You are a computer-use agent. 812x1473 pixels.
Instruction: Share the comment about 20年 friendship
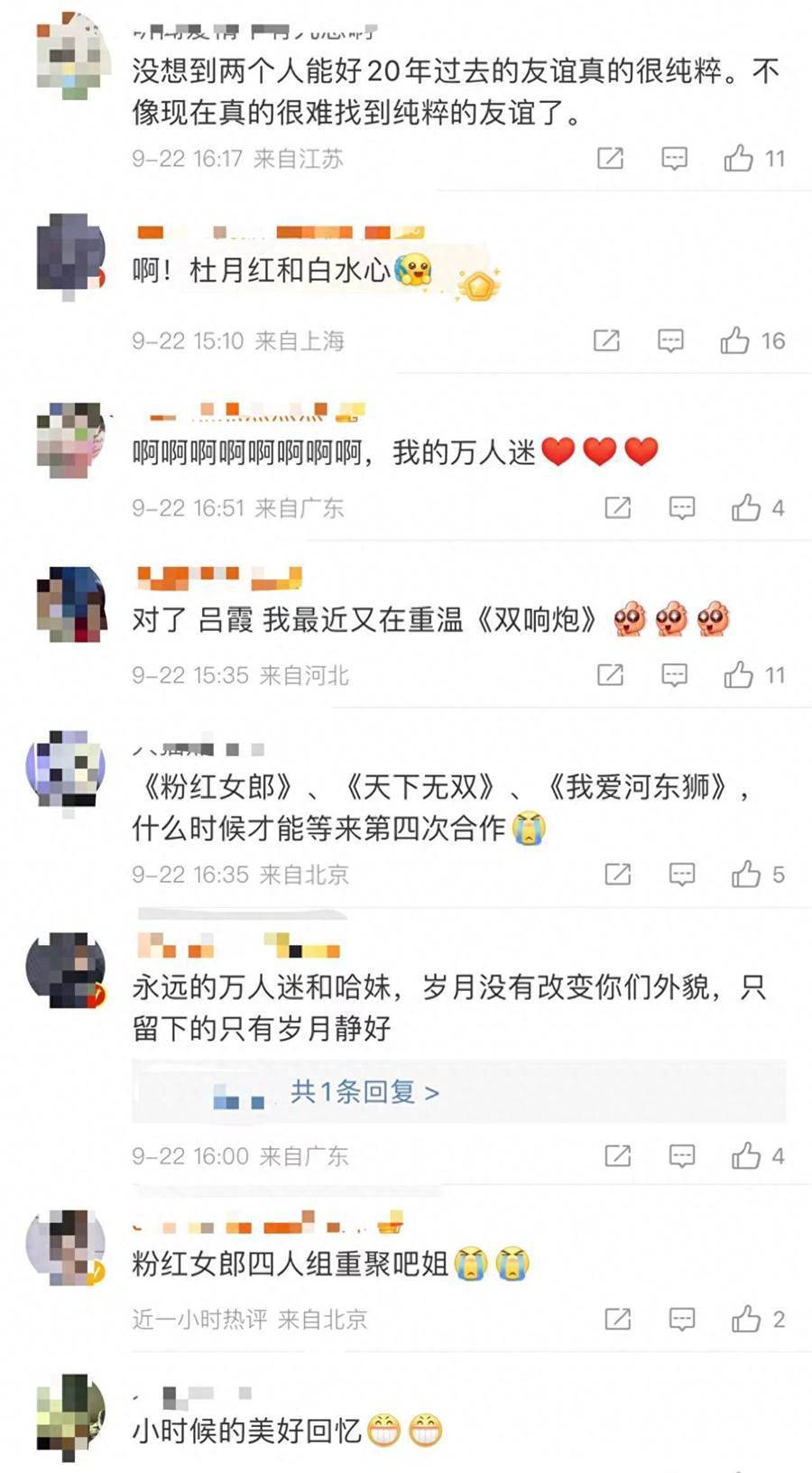click(x=611, y=159)
